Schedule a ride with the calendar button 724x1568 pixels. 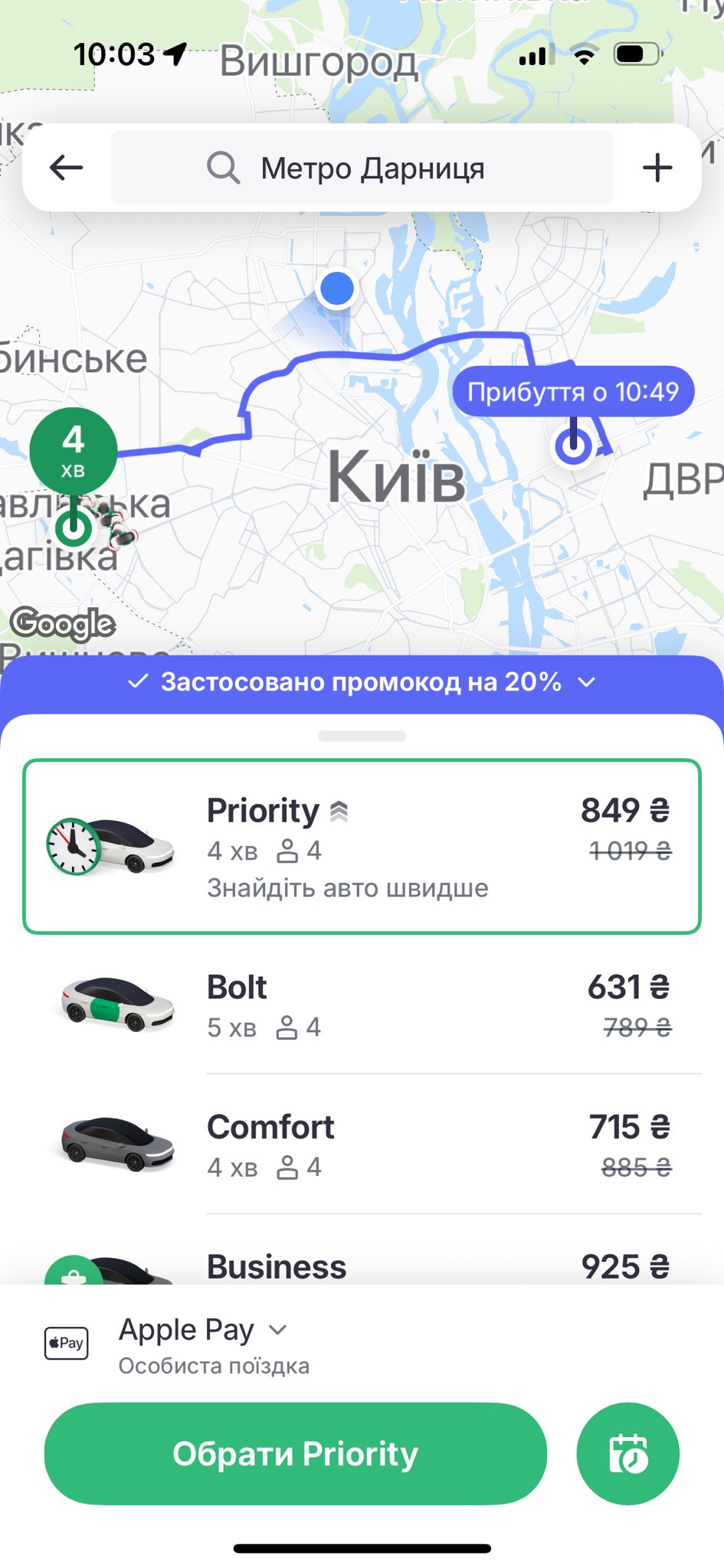(627, 1453)
